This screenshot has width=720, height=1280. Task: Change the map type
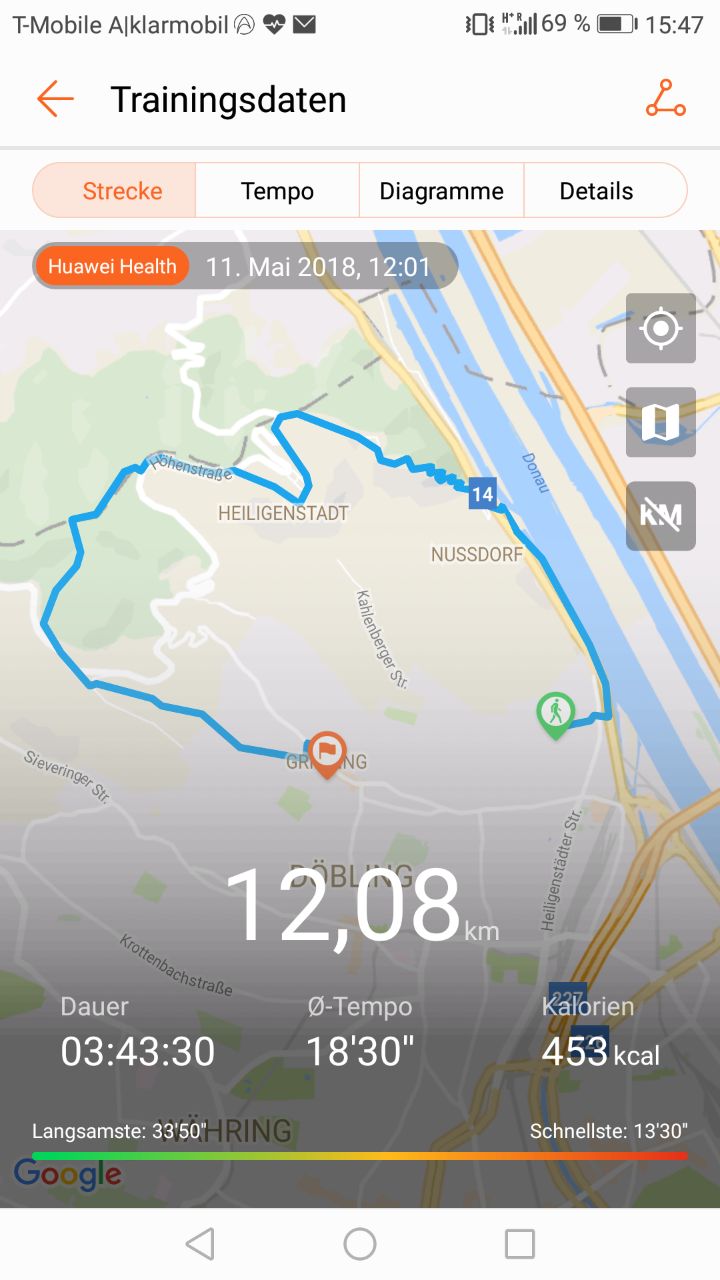tap(660, 422)
